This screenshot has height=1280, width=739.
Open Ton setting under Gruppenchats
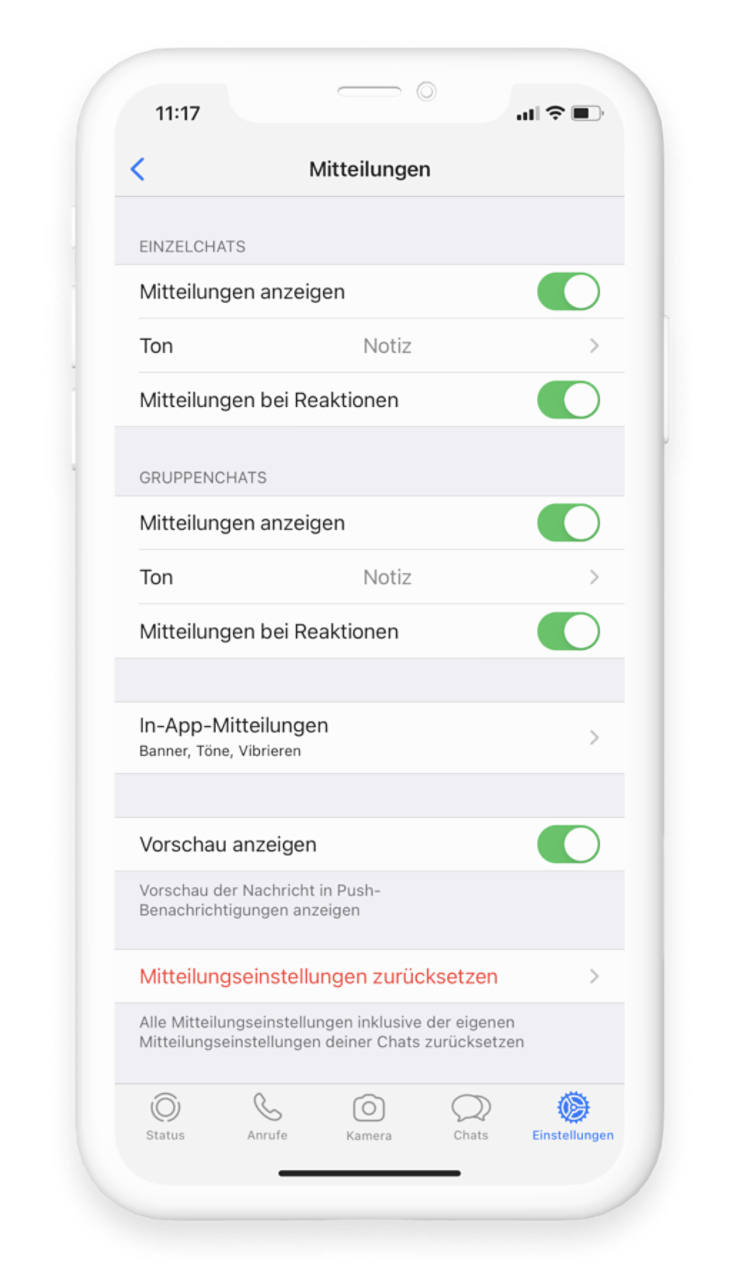[x=369, y=577]
